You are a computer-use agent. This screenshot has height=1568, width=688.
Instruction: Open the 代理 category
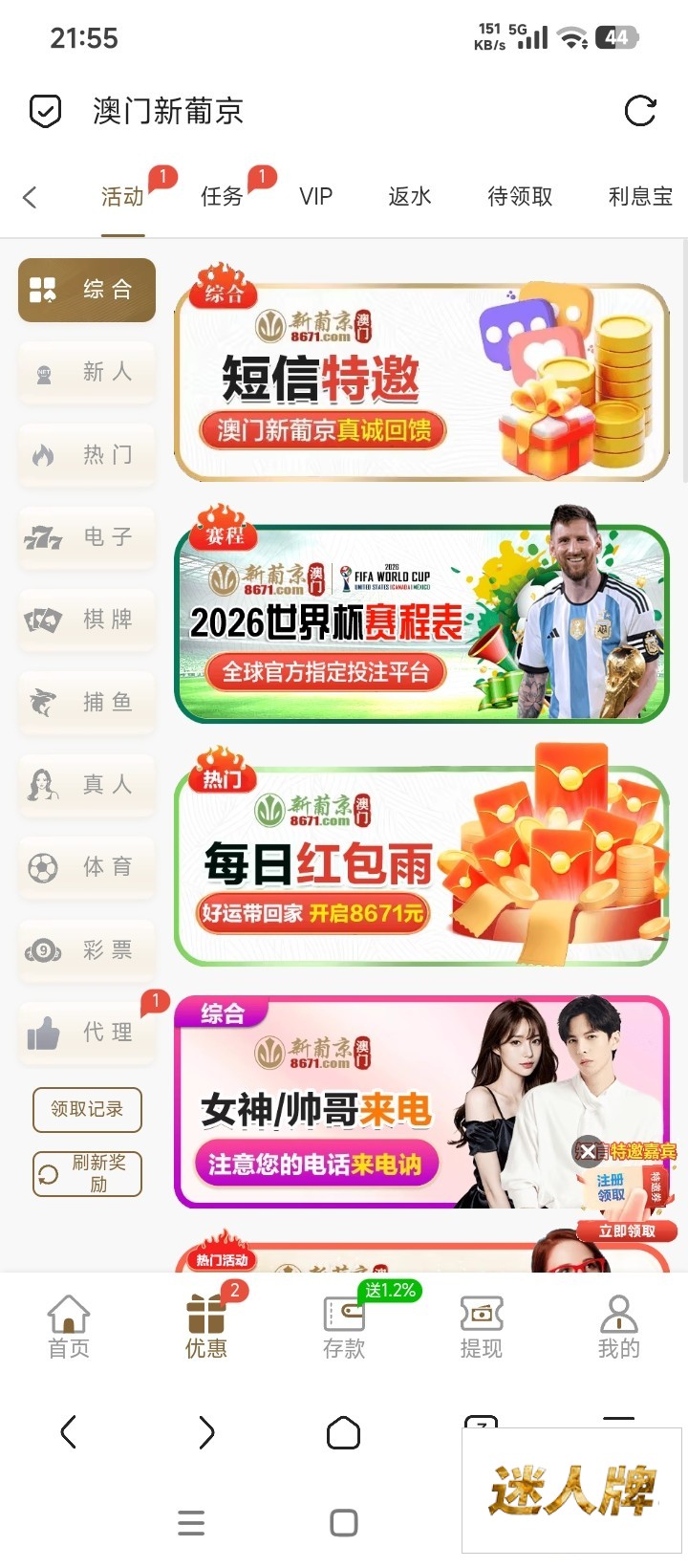pyautogui.click(x=86, y=1033)
